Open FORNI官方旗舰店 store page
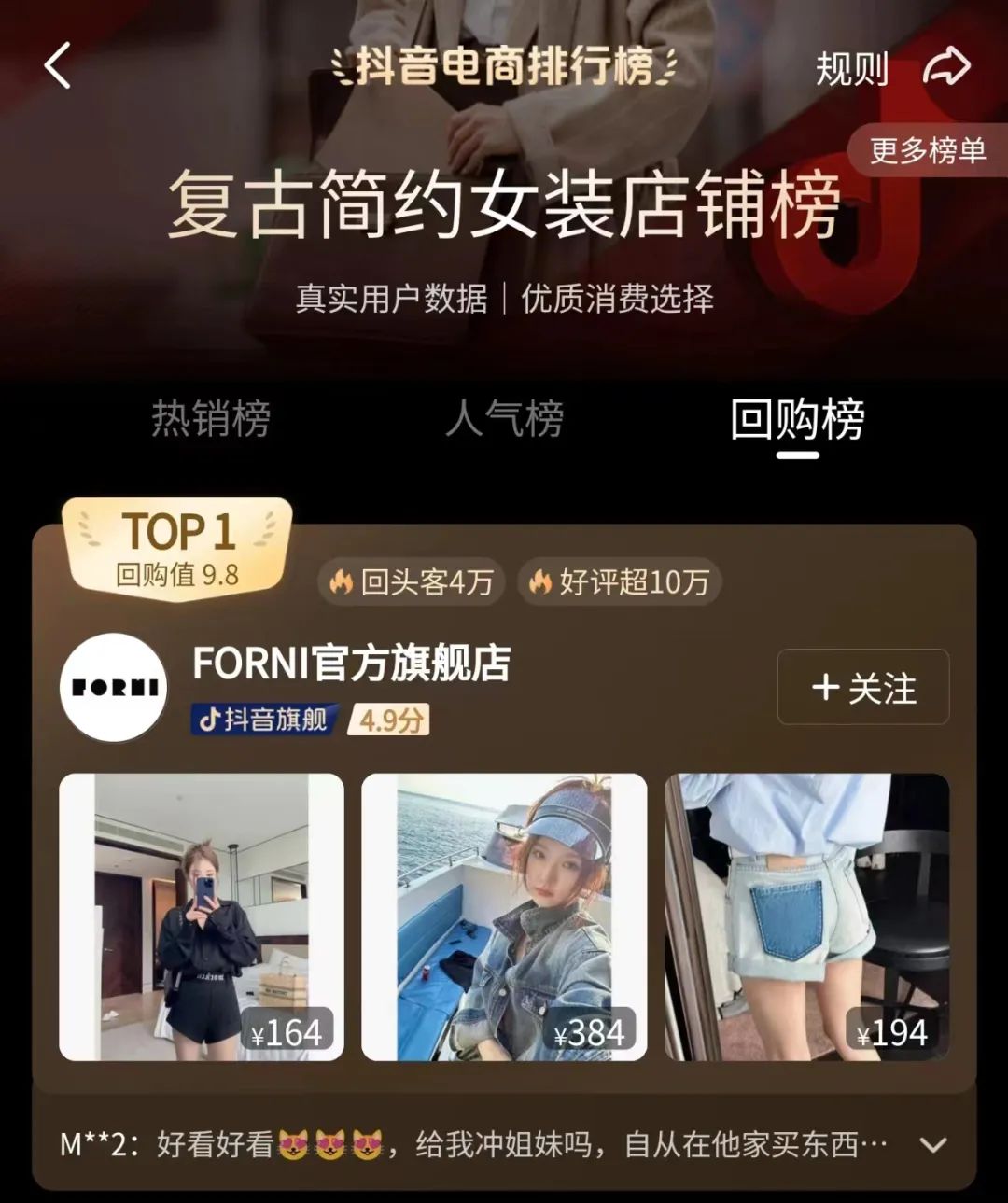Viewport: 1008px width, 1203px height. [351, 664]
